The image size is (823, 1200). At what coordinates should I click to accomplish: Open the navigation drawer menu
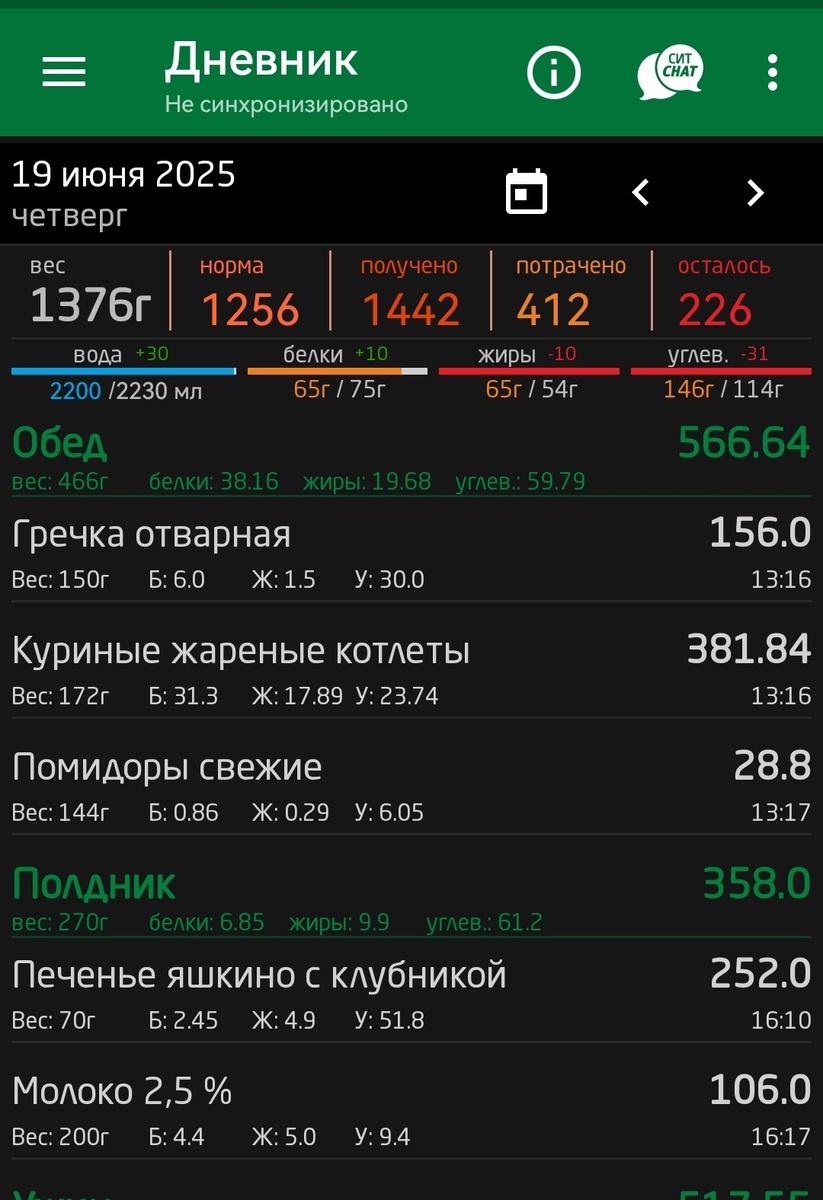click(63, 72)
